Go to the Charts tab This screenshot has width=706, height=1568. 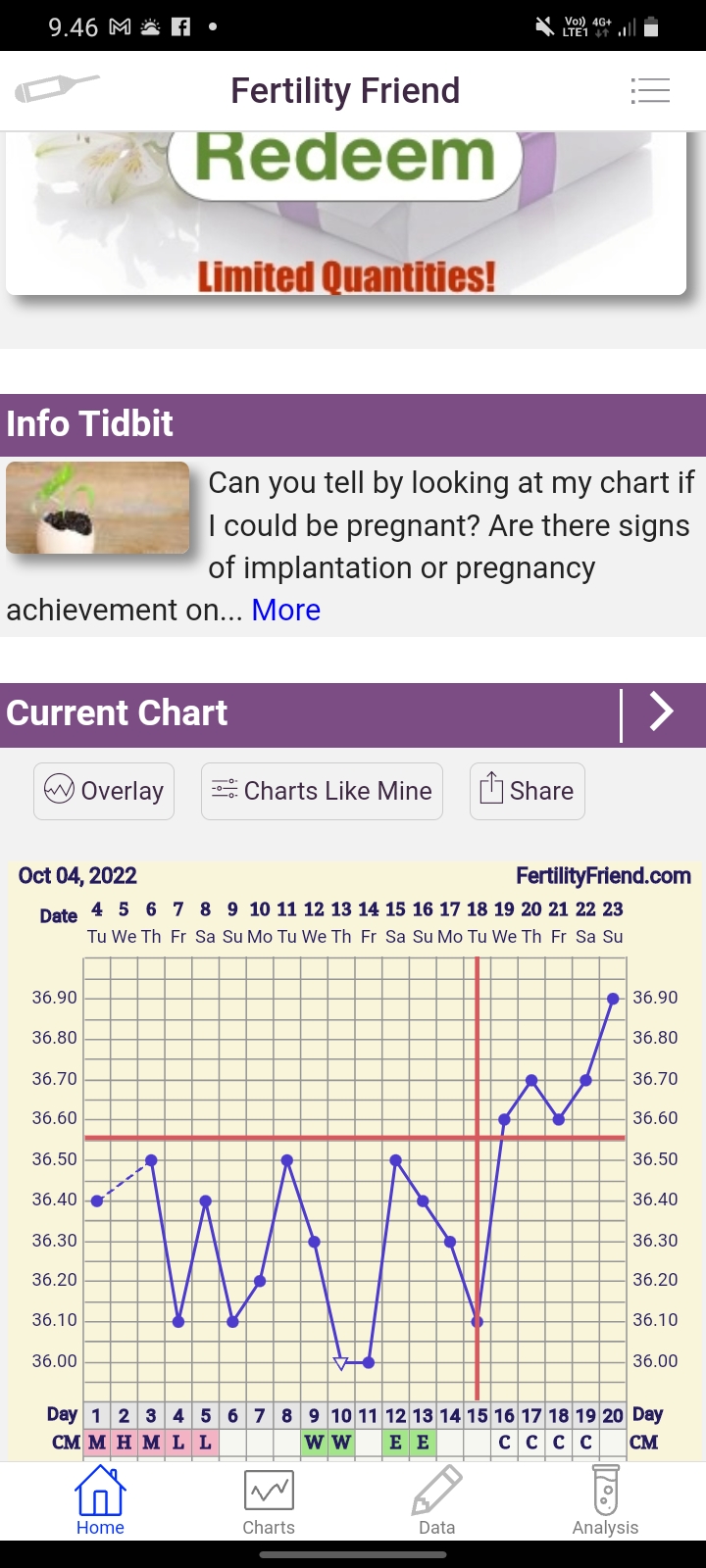(269, 1500)
